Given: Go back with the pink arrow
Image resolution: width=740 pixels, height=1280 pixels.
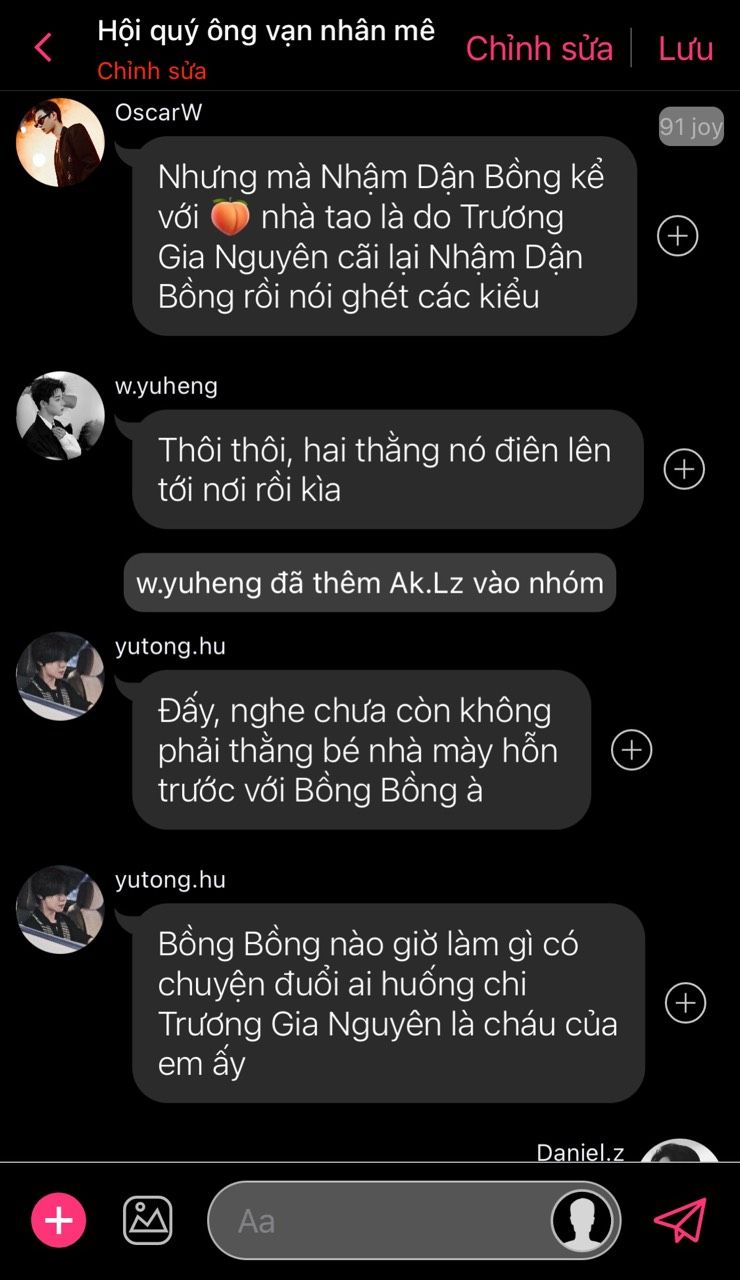Looking at the screenshot, I should tap(43, 47).
